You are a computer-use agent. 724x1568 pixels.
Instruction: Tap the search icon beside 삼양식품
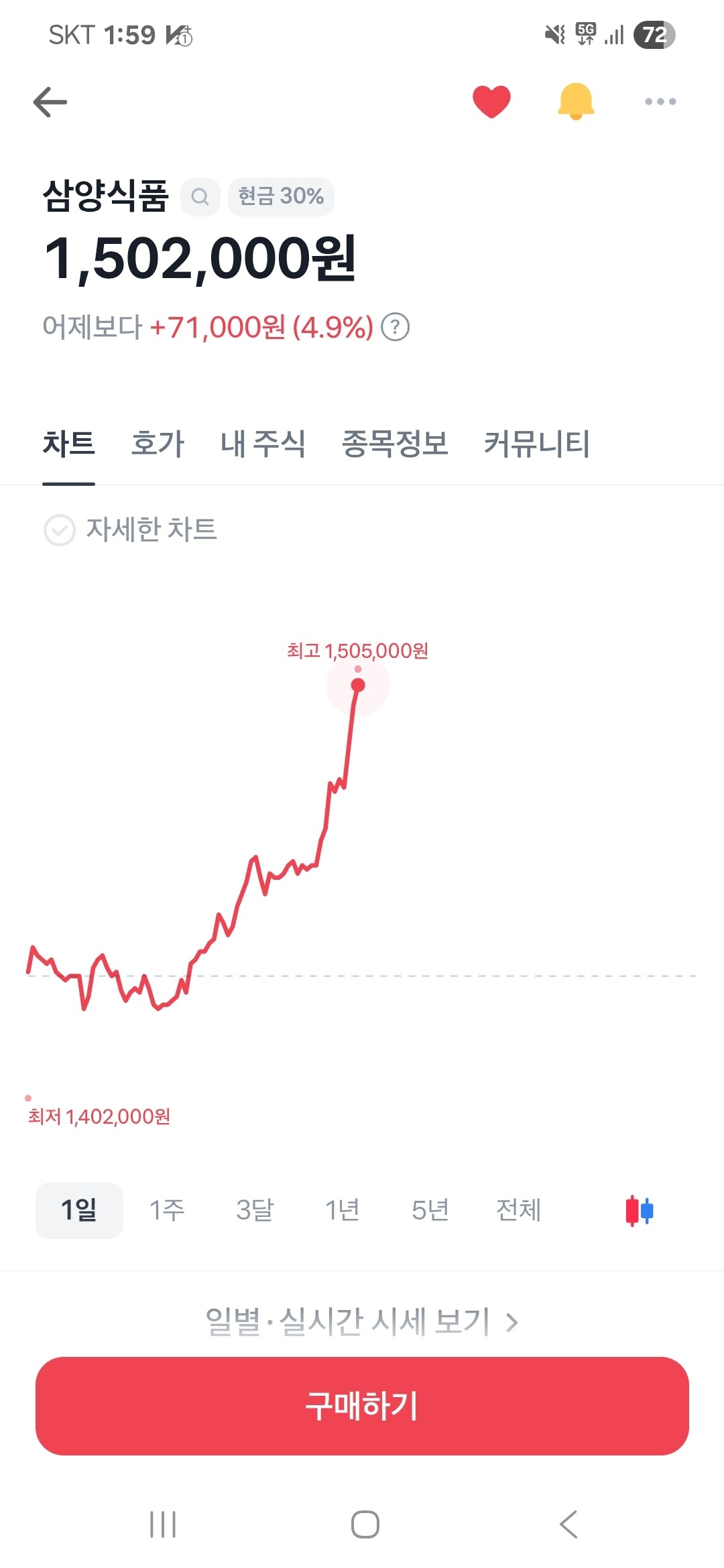click(x=200, y=197)
